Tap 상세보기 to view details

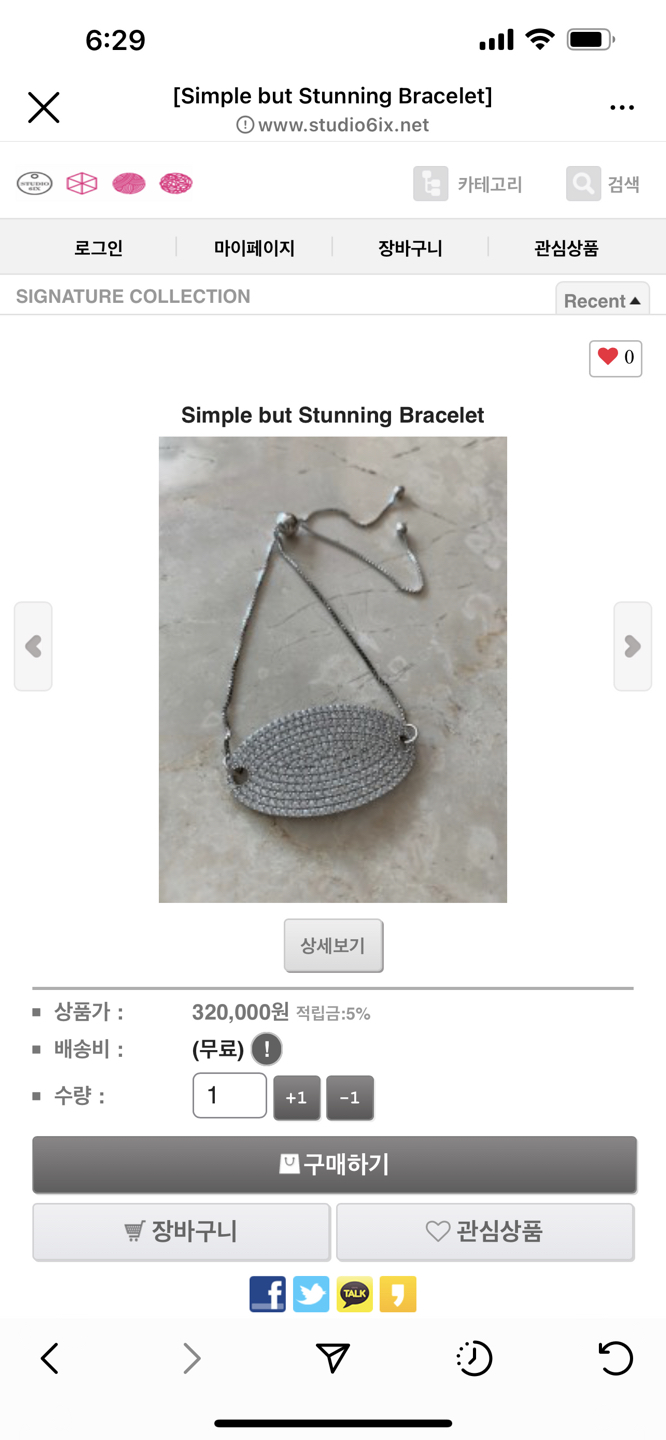333,945
